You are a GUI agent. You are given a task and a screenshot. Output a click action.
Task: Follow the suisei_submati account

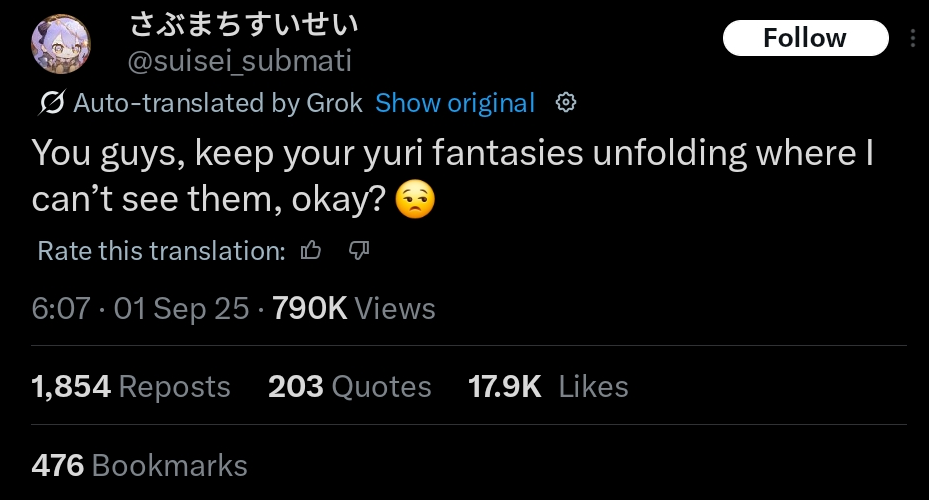pos(804,39)
